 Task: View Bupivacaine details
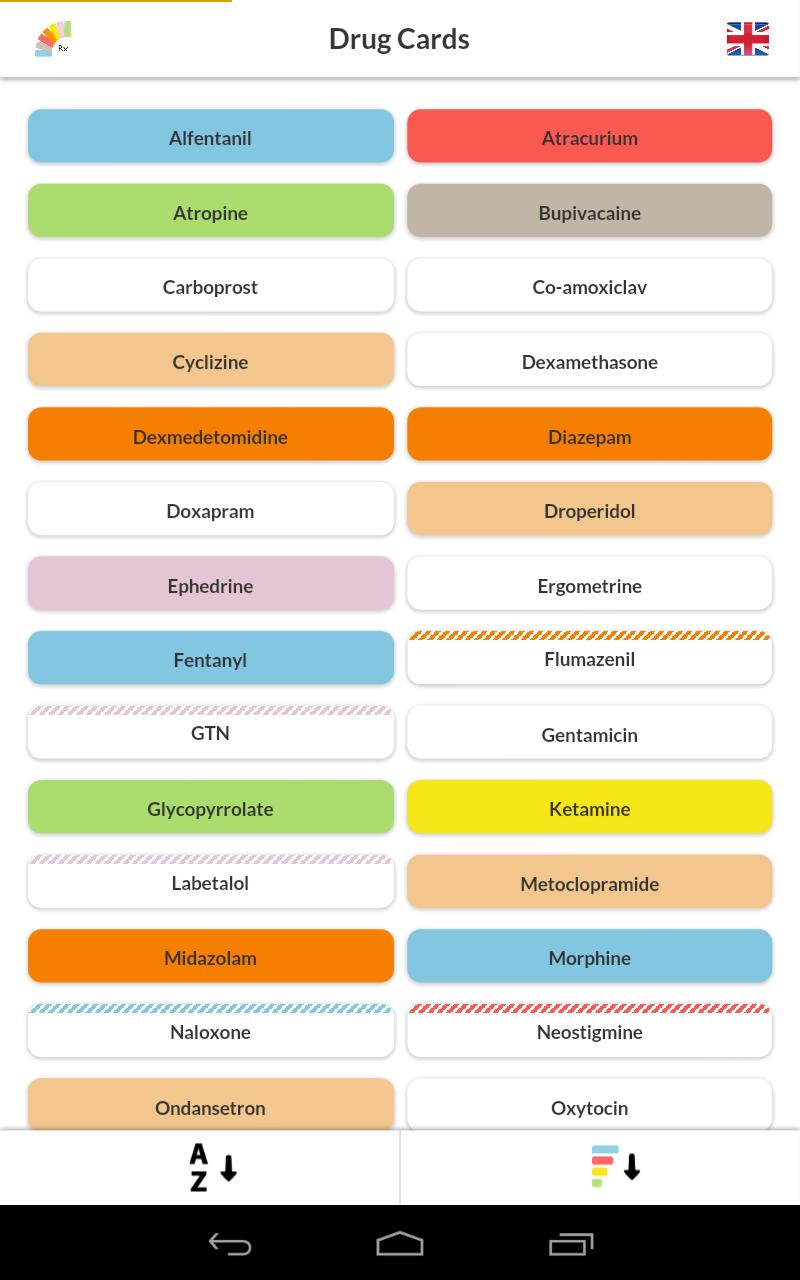tap(589, 211)
